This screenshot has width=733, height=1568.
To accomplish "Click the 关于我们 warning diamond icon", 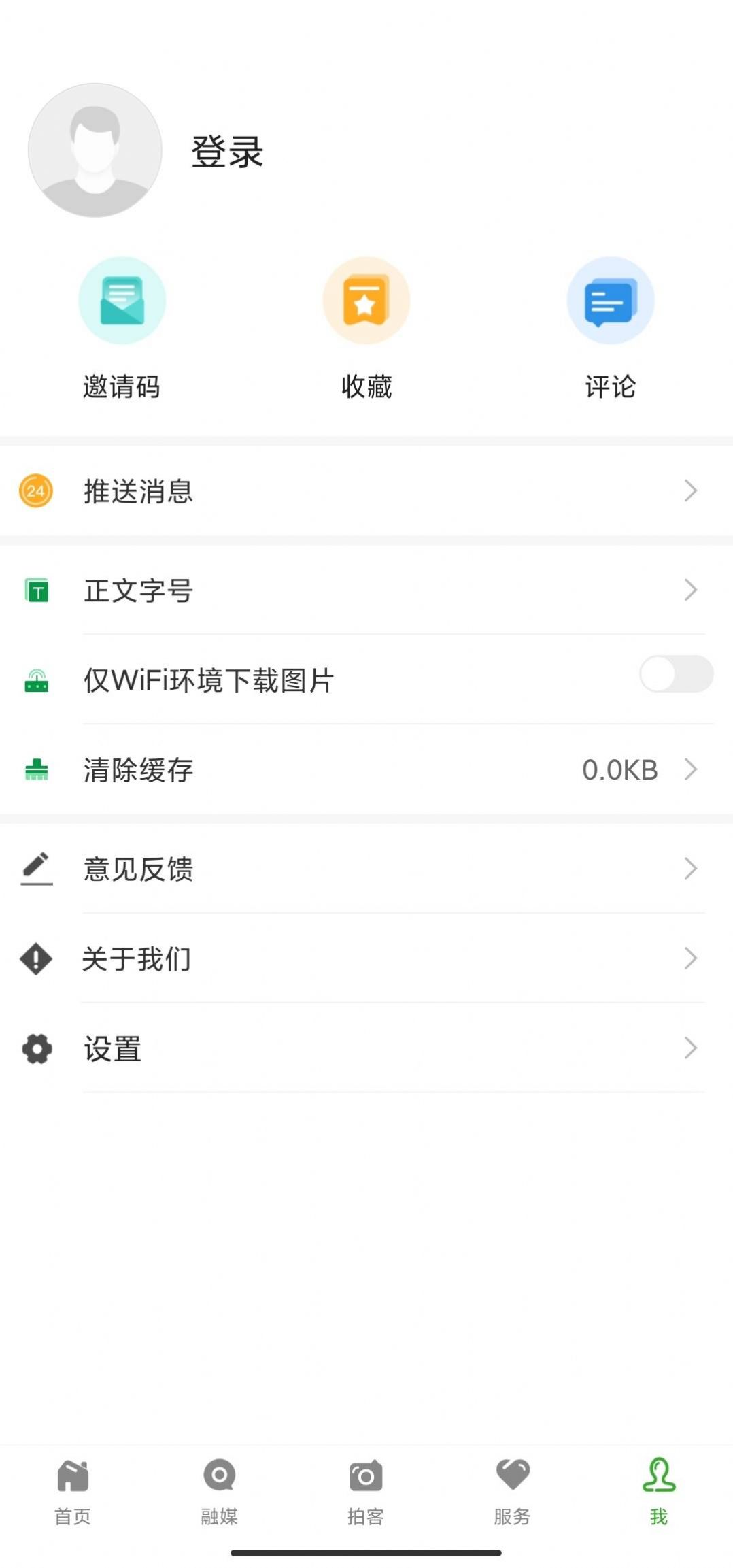I will pyautogui.click(x=35, y=958).
